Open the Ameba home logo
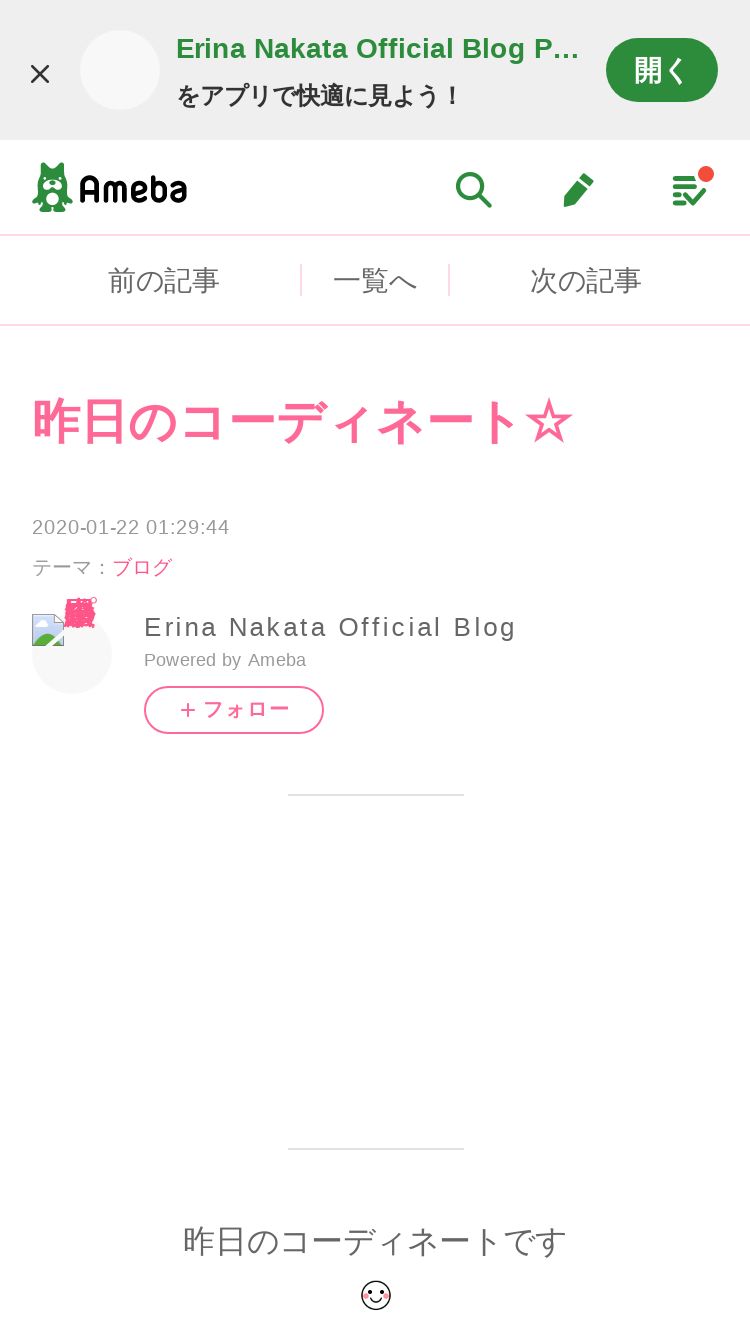 pyautogui.click(x=110, y=187)
